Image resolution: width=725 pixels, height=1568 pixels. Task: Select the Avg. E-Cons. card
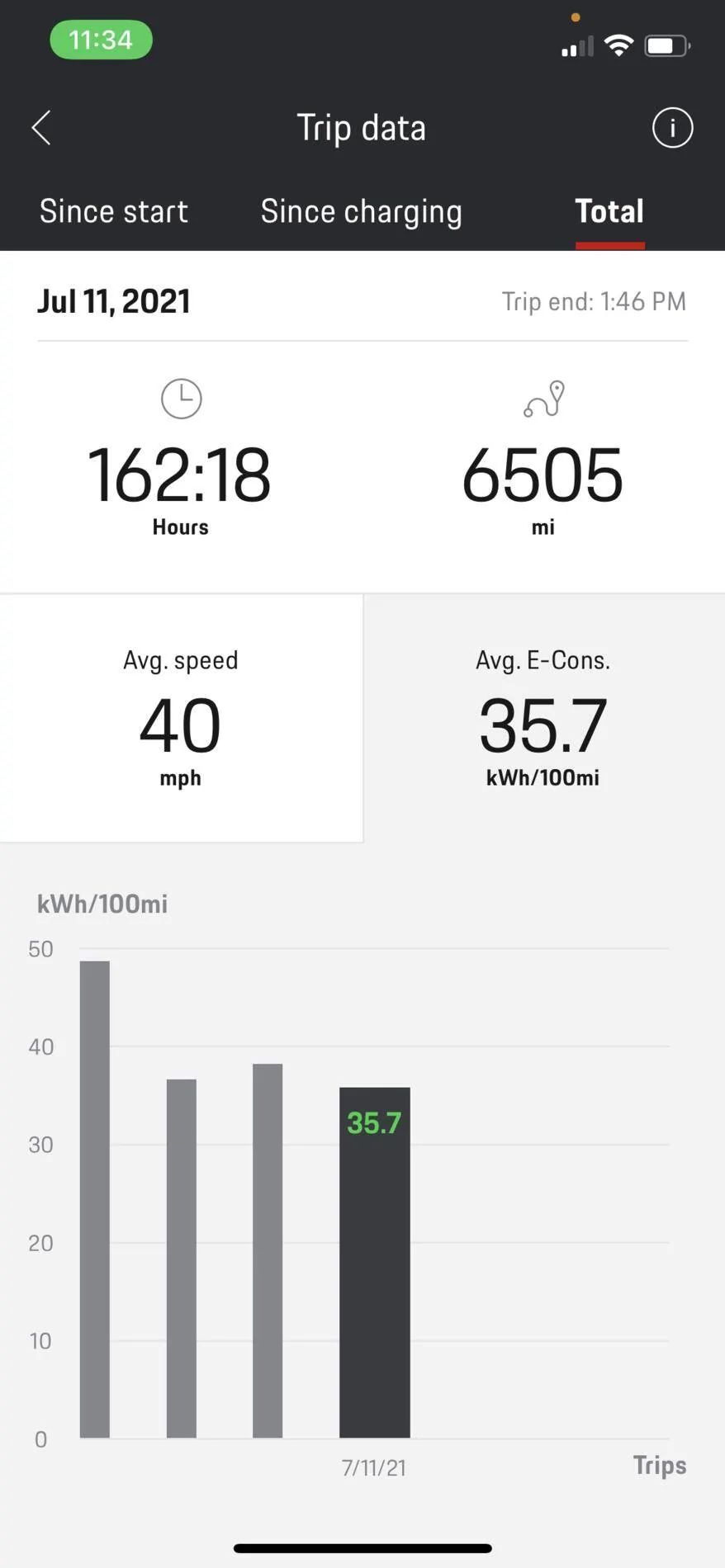pyautogui.click(x=543, y=718)
